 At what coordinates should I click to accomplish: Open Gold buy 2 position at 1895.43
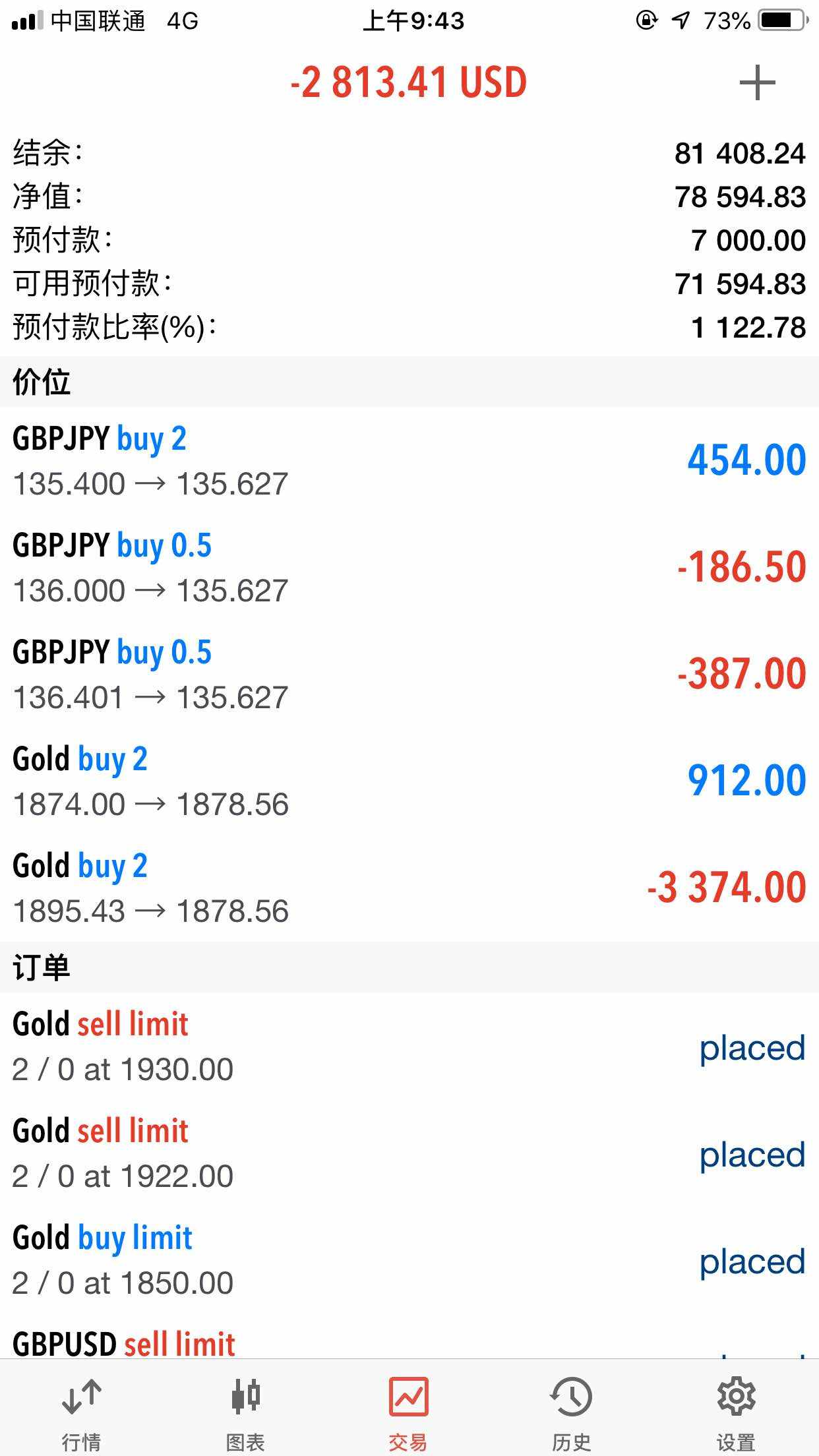click(x=409, y=888)
